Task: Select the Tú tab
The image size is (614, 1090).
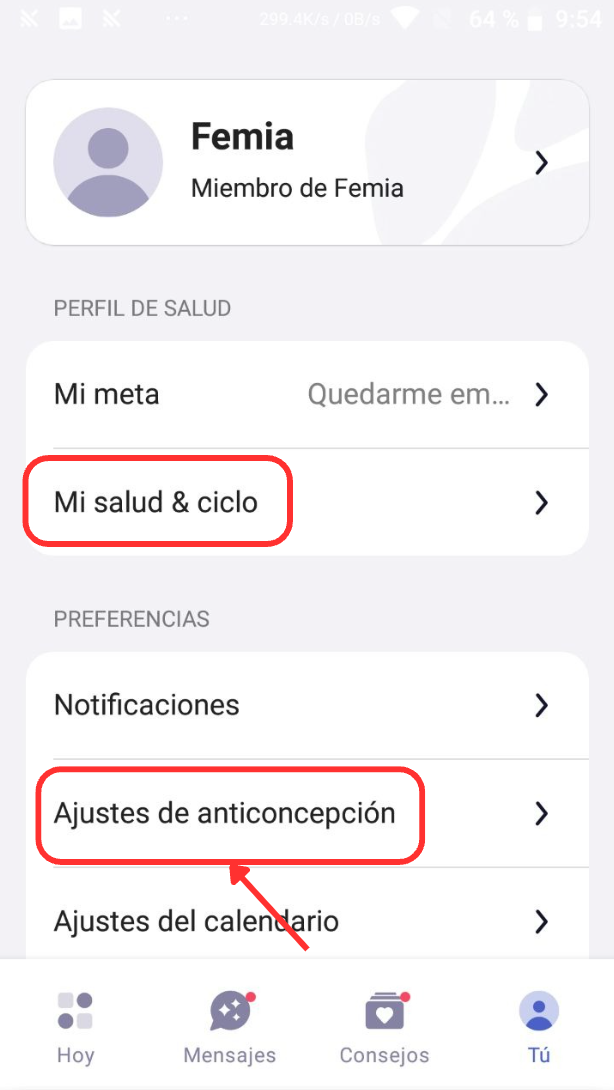Action: (538, 1026)
